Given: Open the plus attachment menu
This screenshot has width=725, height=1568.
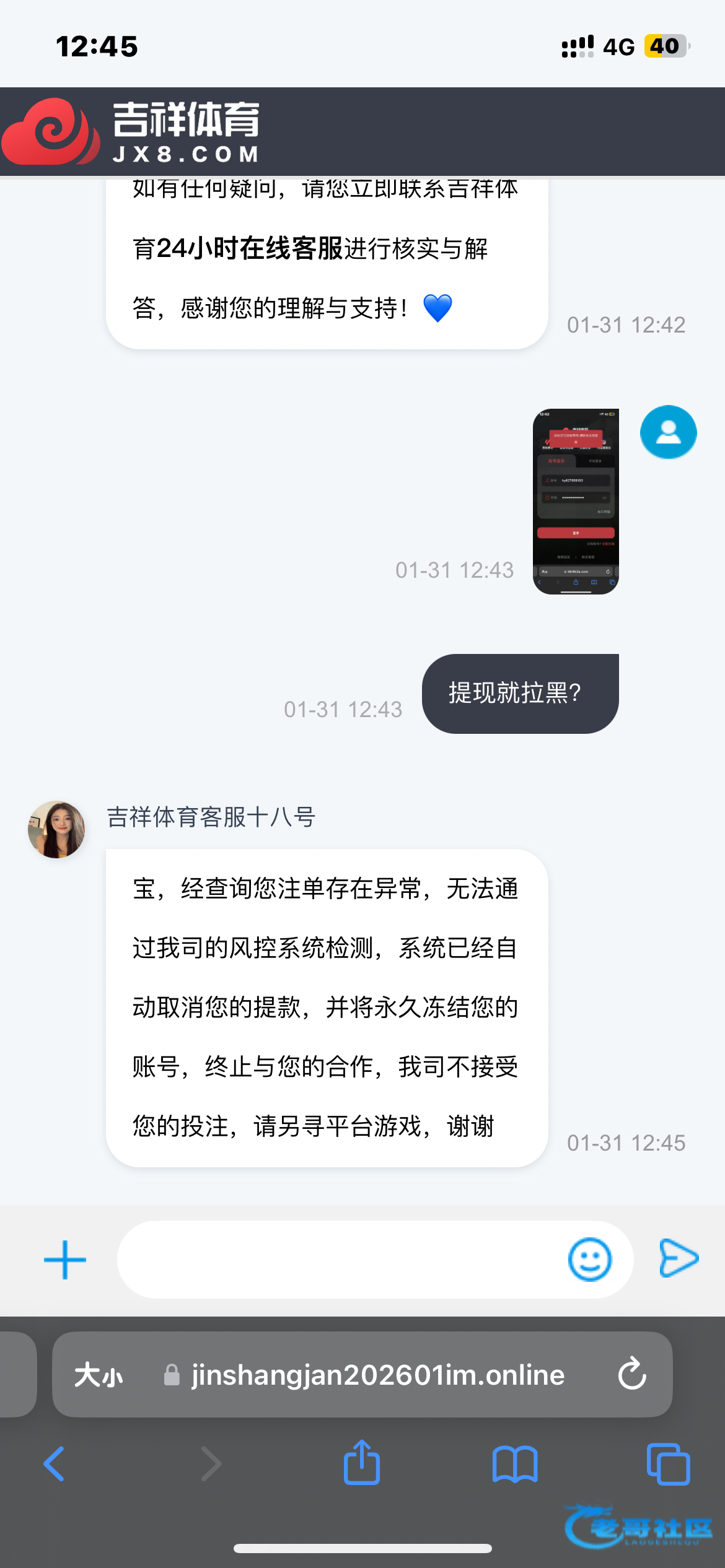Looking at the screenshot, I should coord(64,1260).
